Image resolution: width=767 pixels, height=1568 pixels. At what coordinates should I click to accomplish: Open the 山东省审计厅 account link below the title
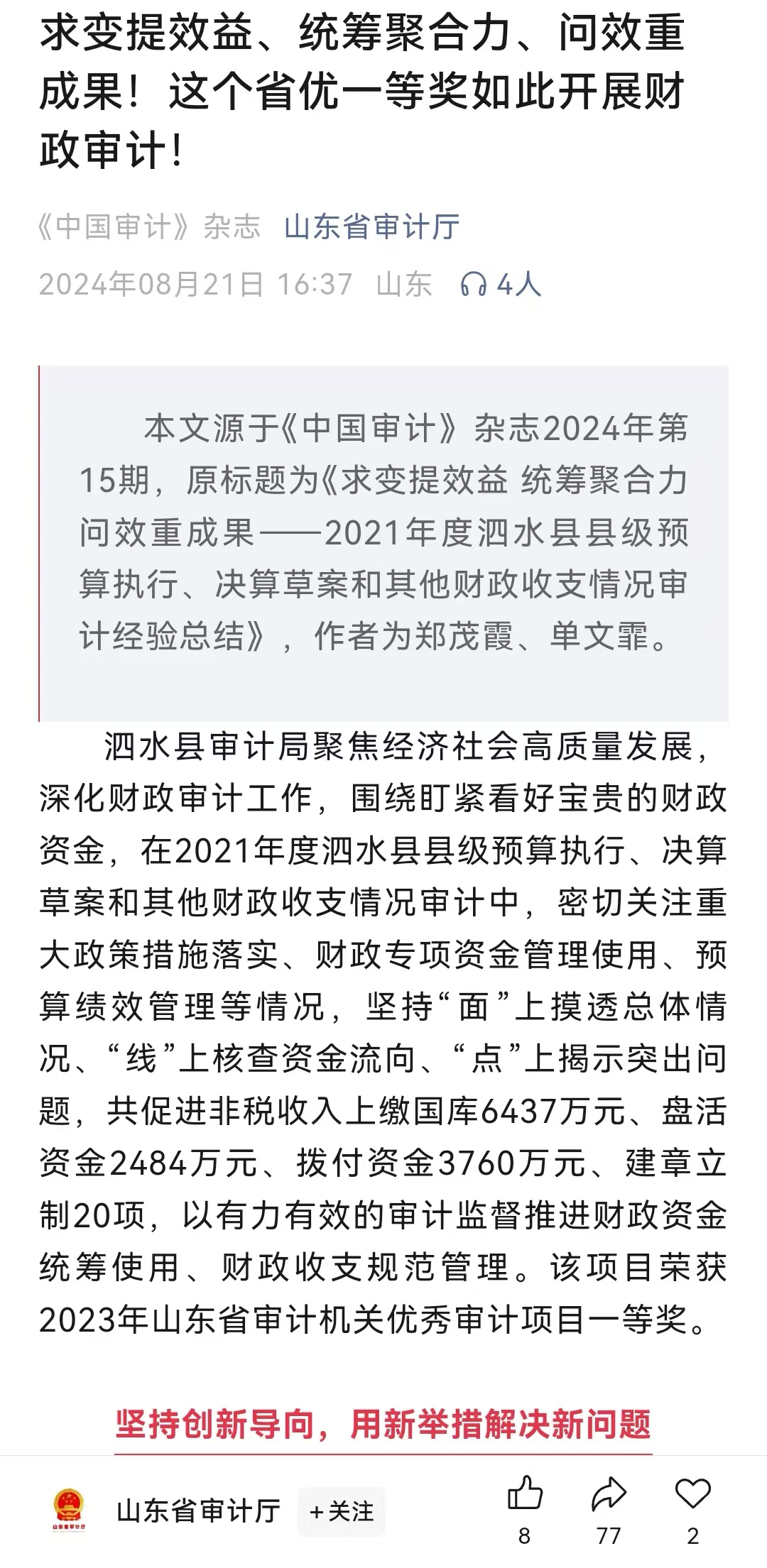tap(371, 227)
